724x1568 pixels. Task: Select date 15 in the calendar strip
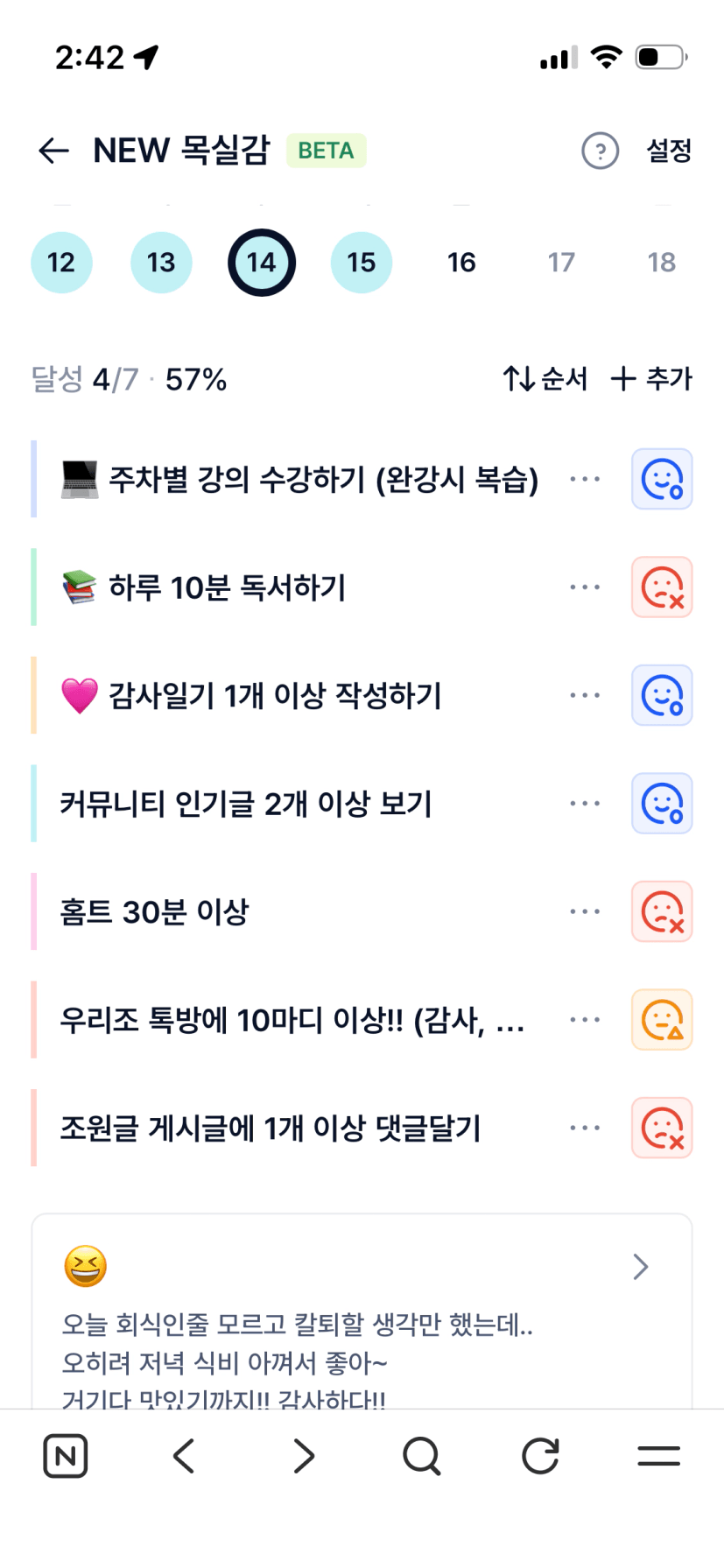[x=362, y=263]
